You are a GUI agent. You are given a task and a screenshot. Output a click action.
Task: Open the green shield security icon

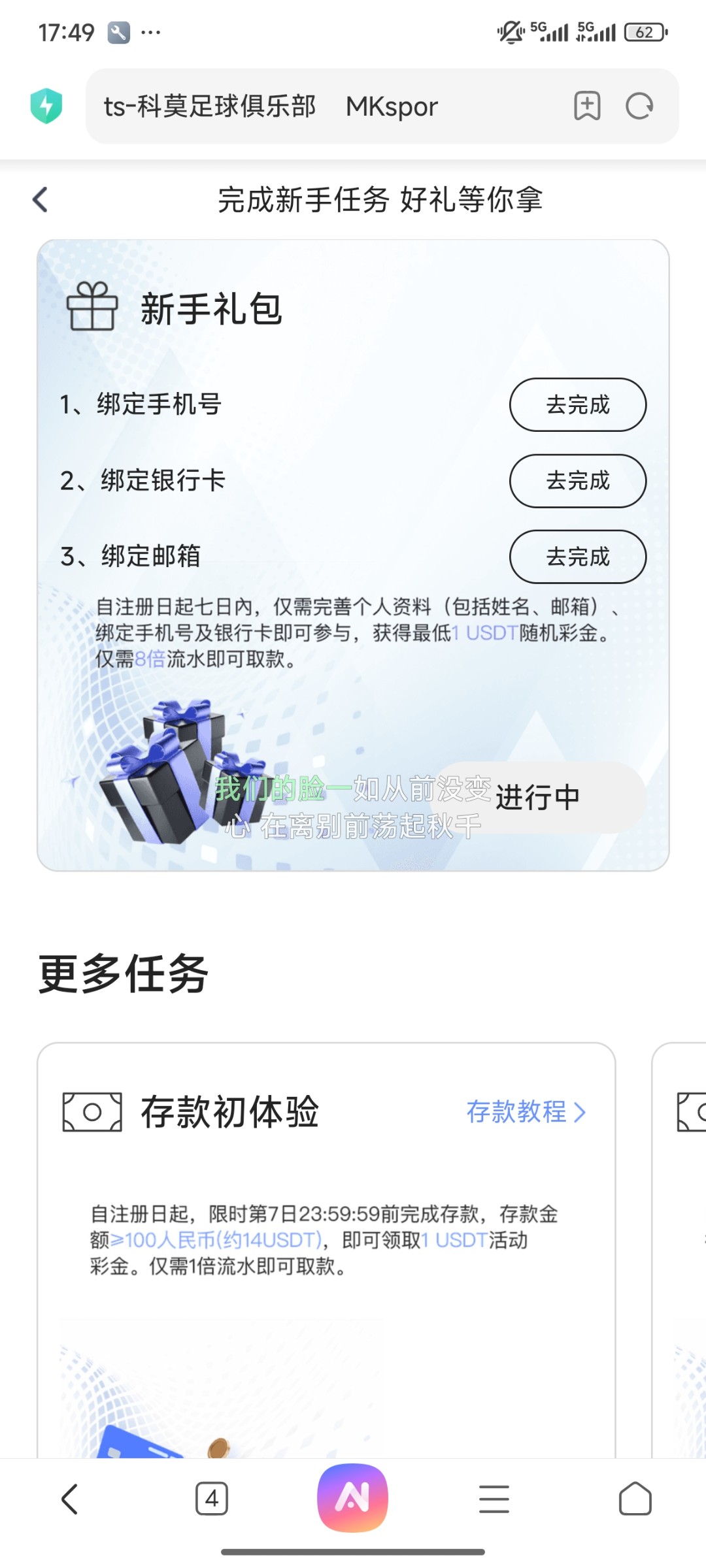tap(46, 106)
